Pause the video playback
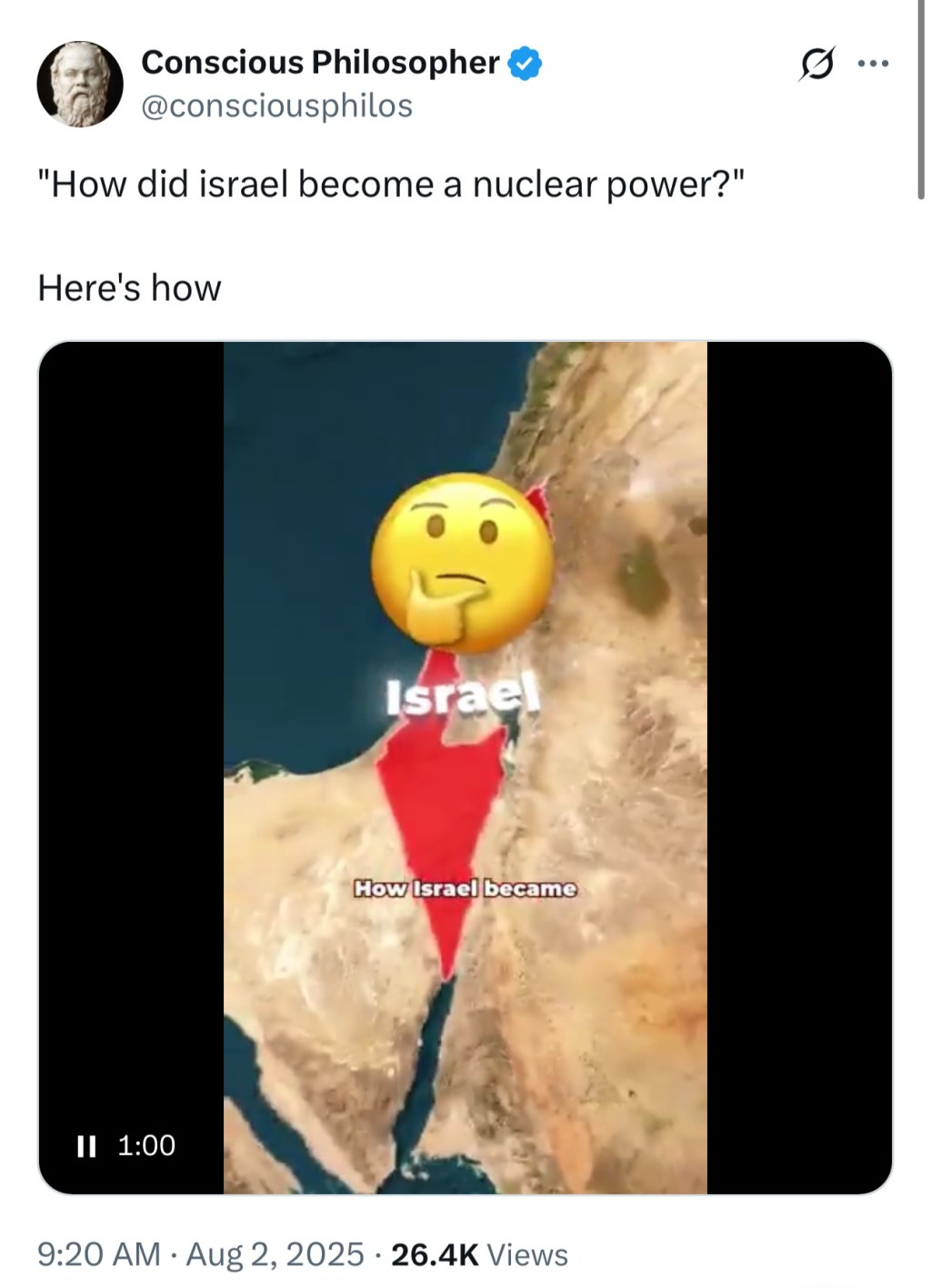 [x=86, y=1145]
